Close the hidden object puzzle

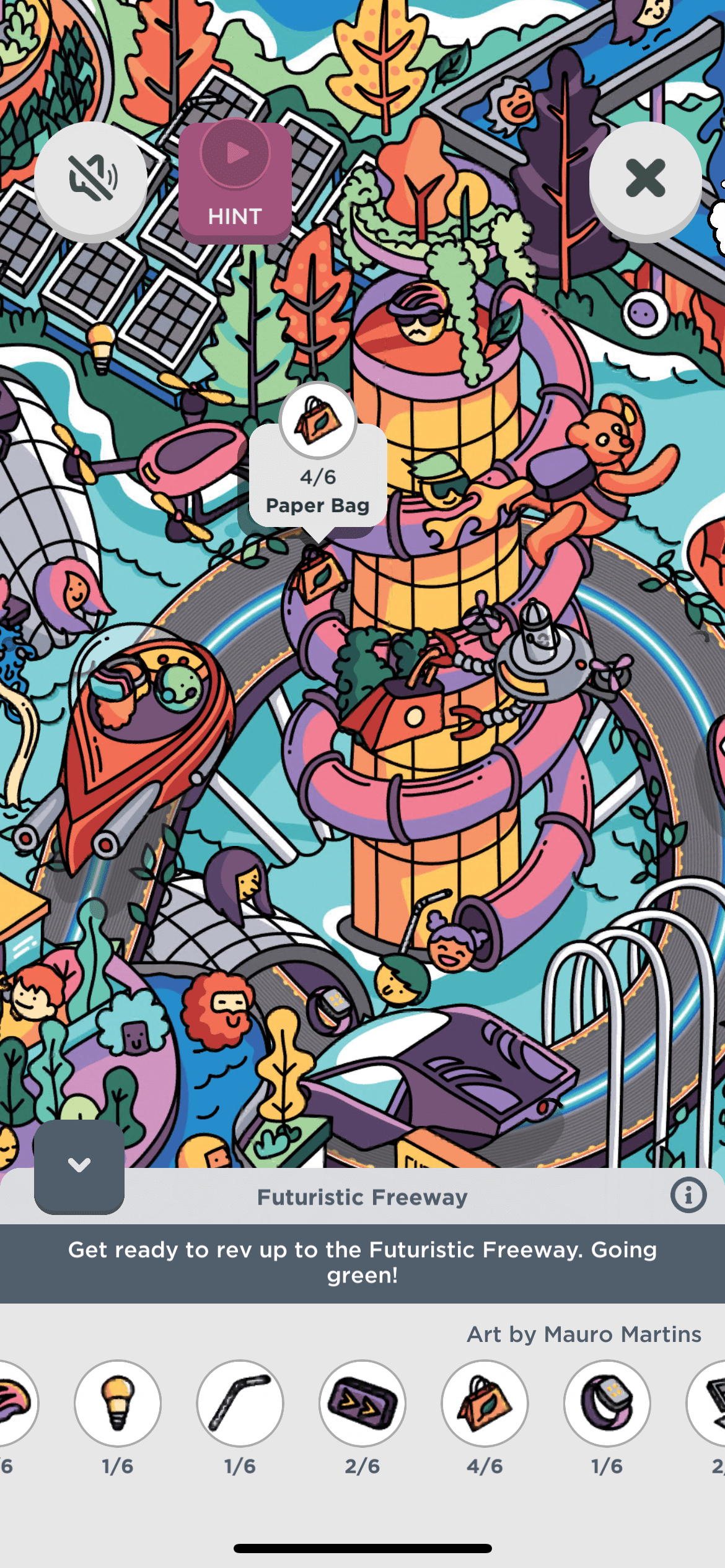pyautogui.click(x=645, y=178)
